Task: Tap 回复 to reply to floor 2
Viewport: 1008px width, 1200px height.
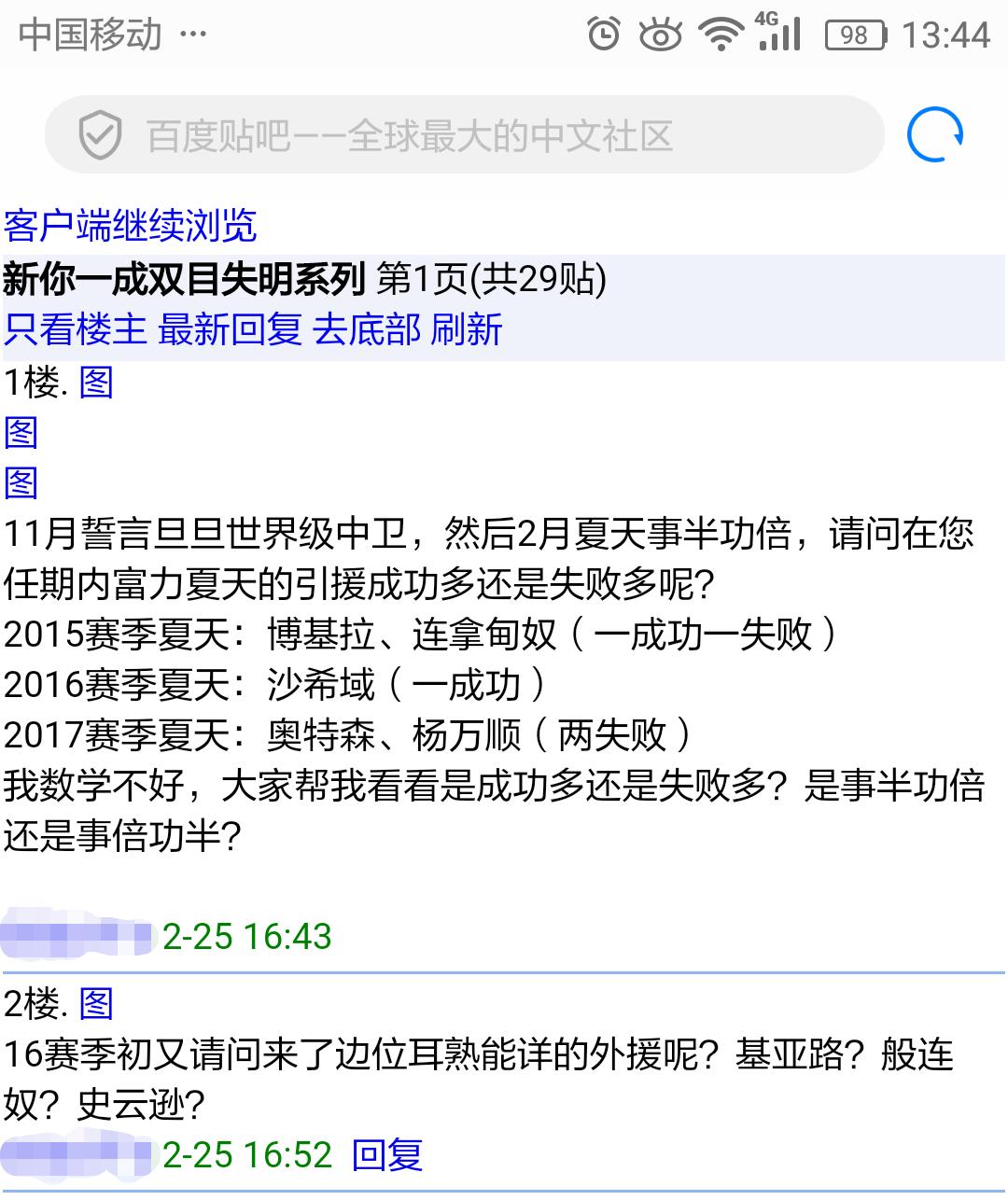Action: [x=386, y=1155]
